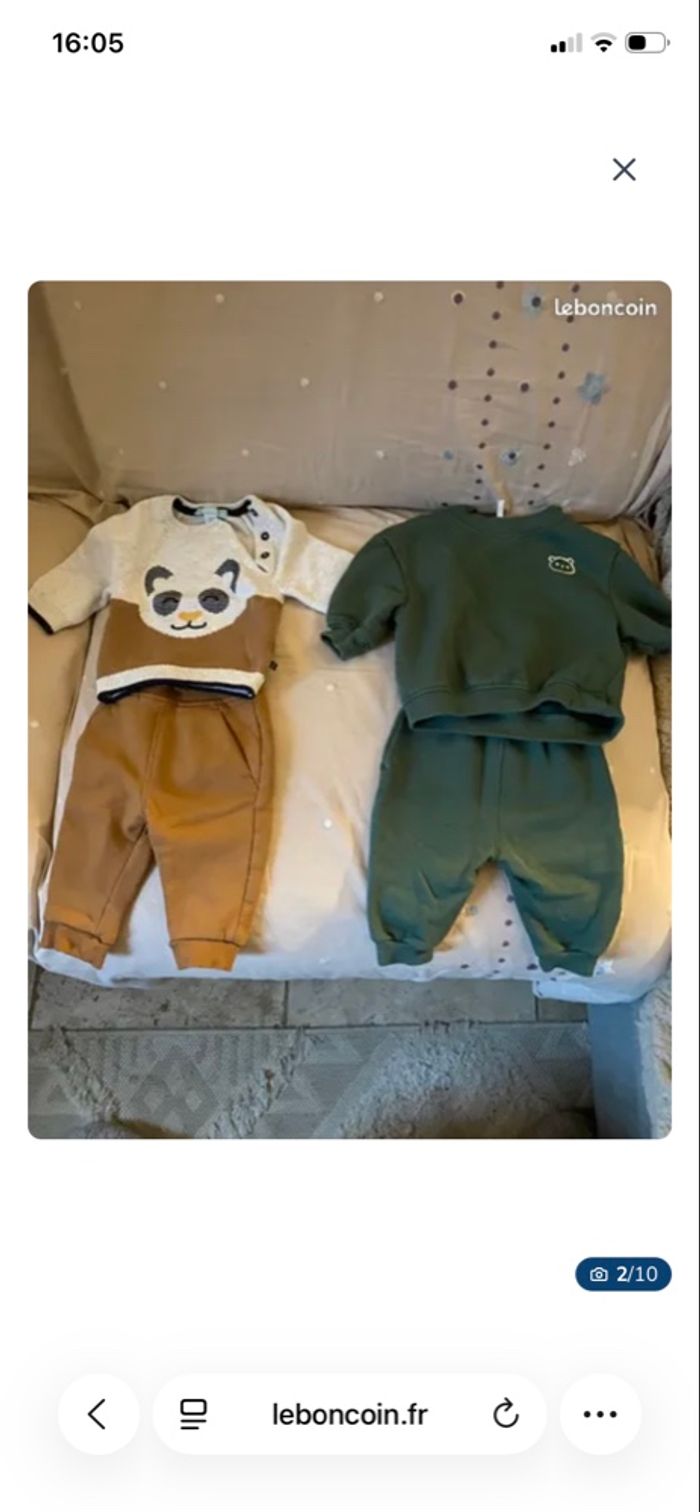Open the browser's more options menu
The height and width of the screenshot is (1512, 700).
click(600, 1414)
